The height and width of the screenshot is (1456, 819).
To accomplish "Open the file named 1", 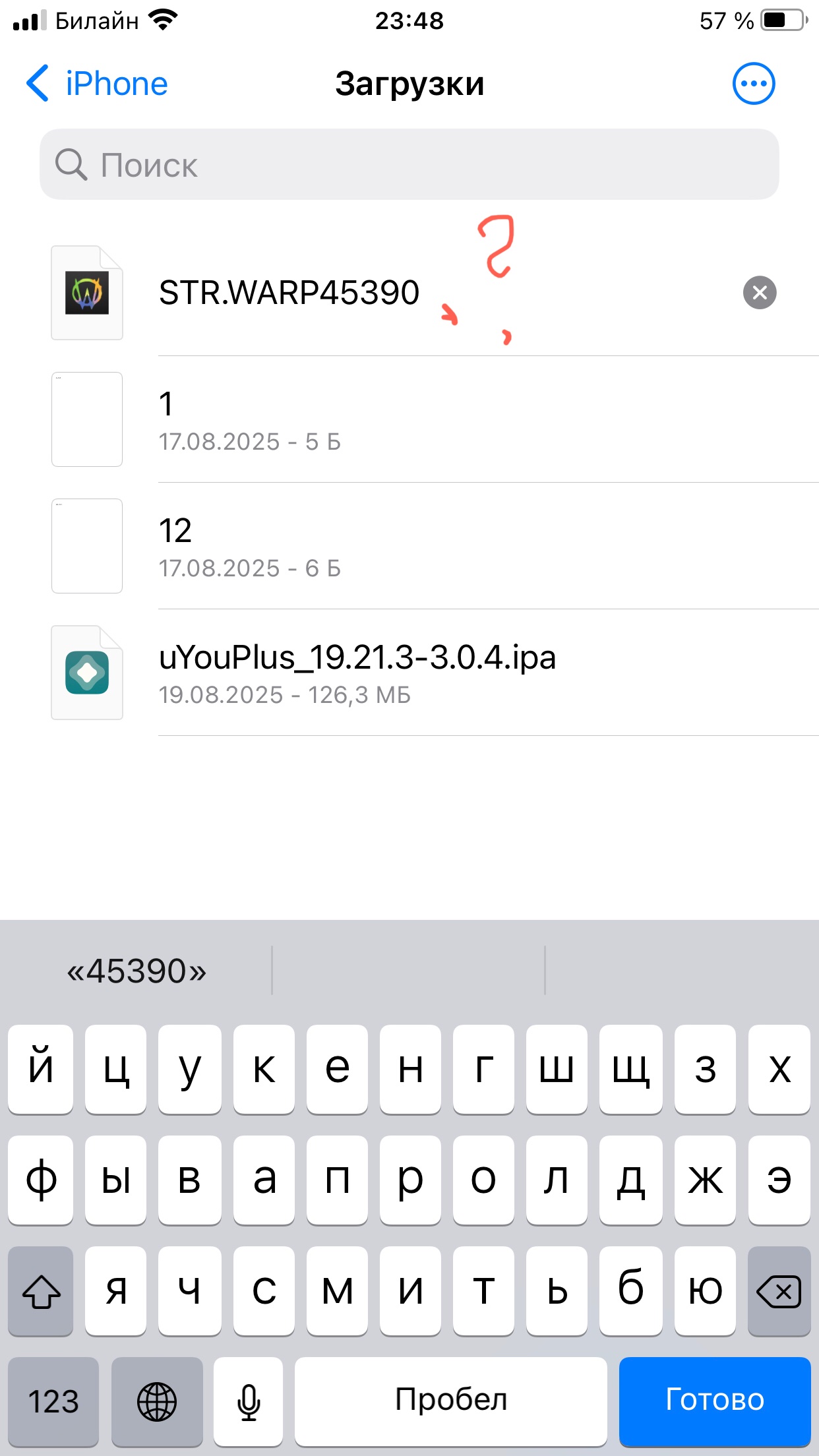I will (x=435, y=419).
